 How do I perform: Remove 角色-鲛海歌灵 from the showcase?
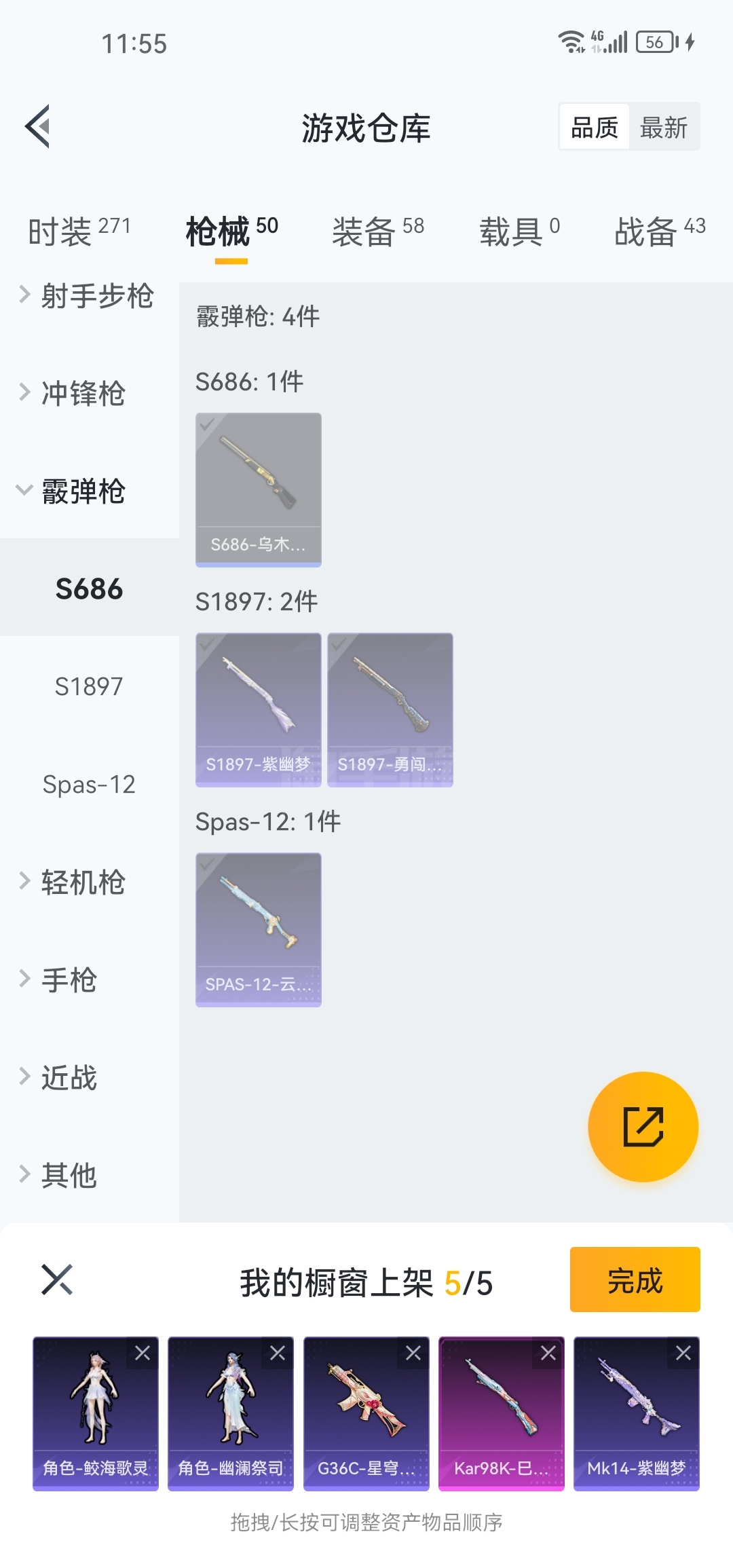click(143, 1354)
